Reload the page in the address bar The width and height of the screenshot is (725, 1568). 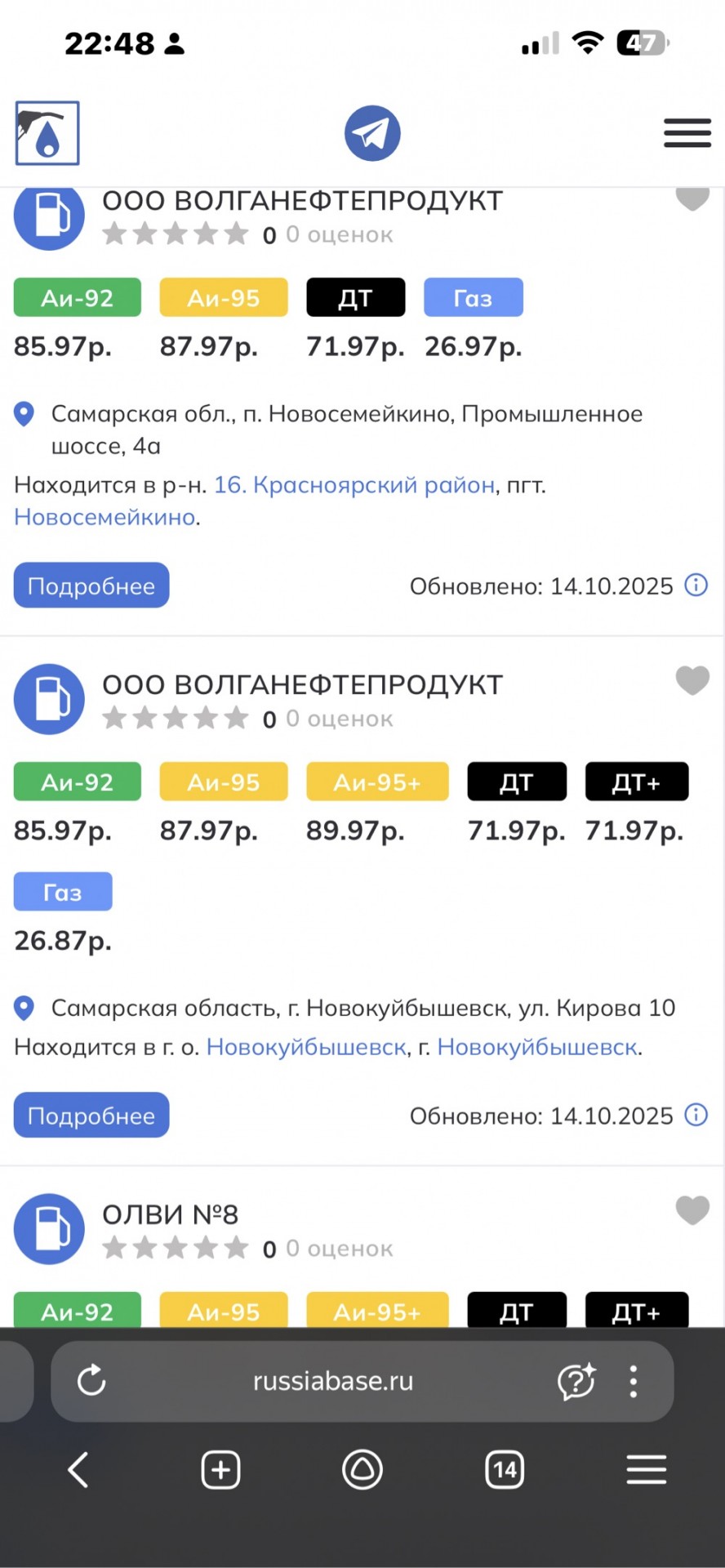[91, 1381]
